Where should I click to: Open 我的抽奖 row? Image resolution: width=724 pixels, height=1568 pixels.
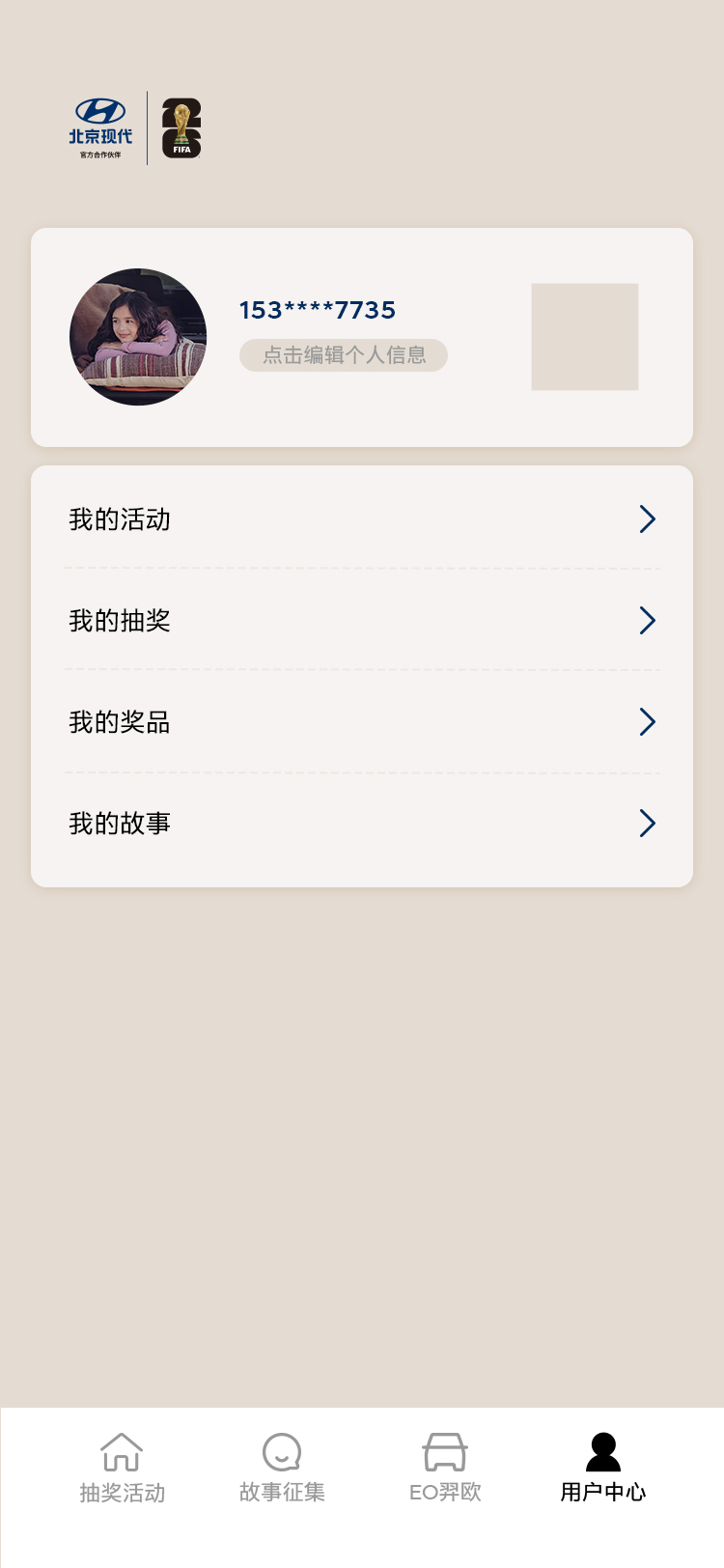click(362, 621)
